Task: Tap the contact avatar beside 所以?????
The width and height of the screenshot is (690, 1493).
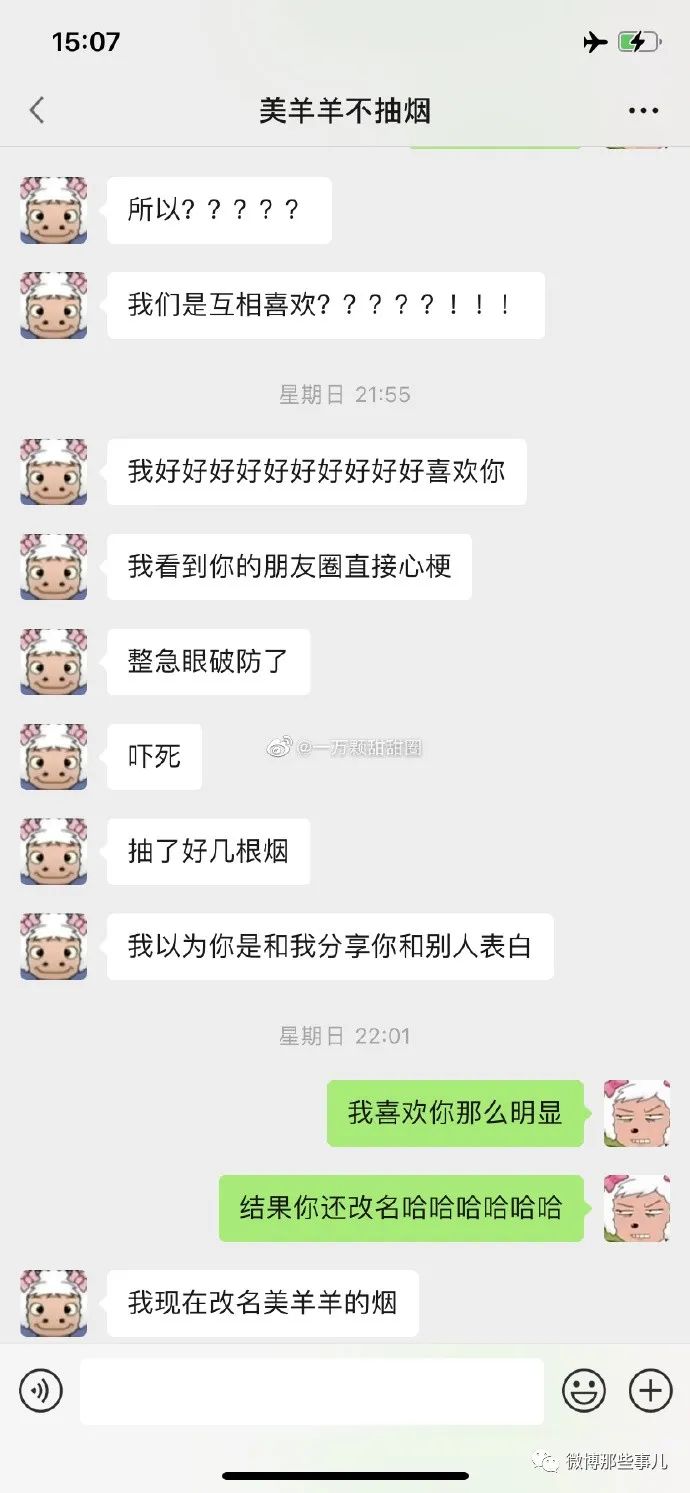Action: click(54, 210)
